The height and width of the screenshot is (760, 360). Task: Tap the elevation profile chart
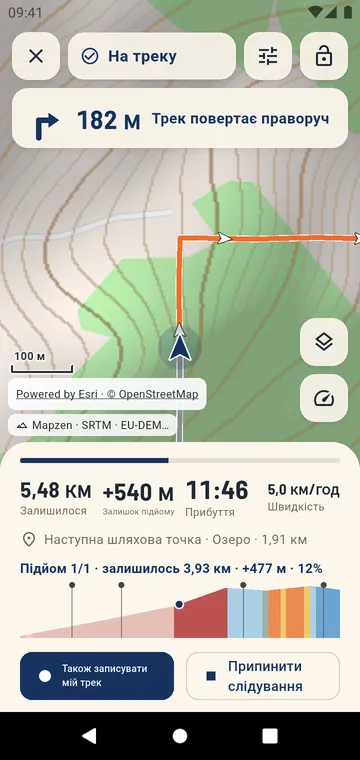click(x=180, y=611)
